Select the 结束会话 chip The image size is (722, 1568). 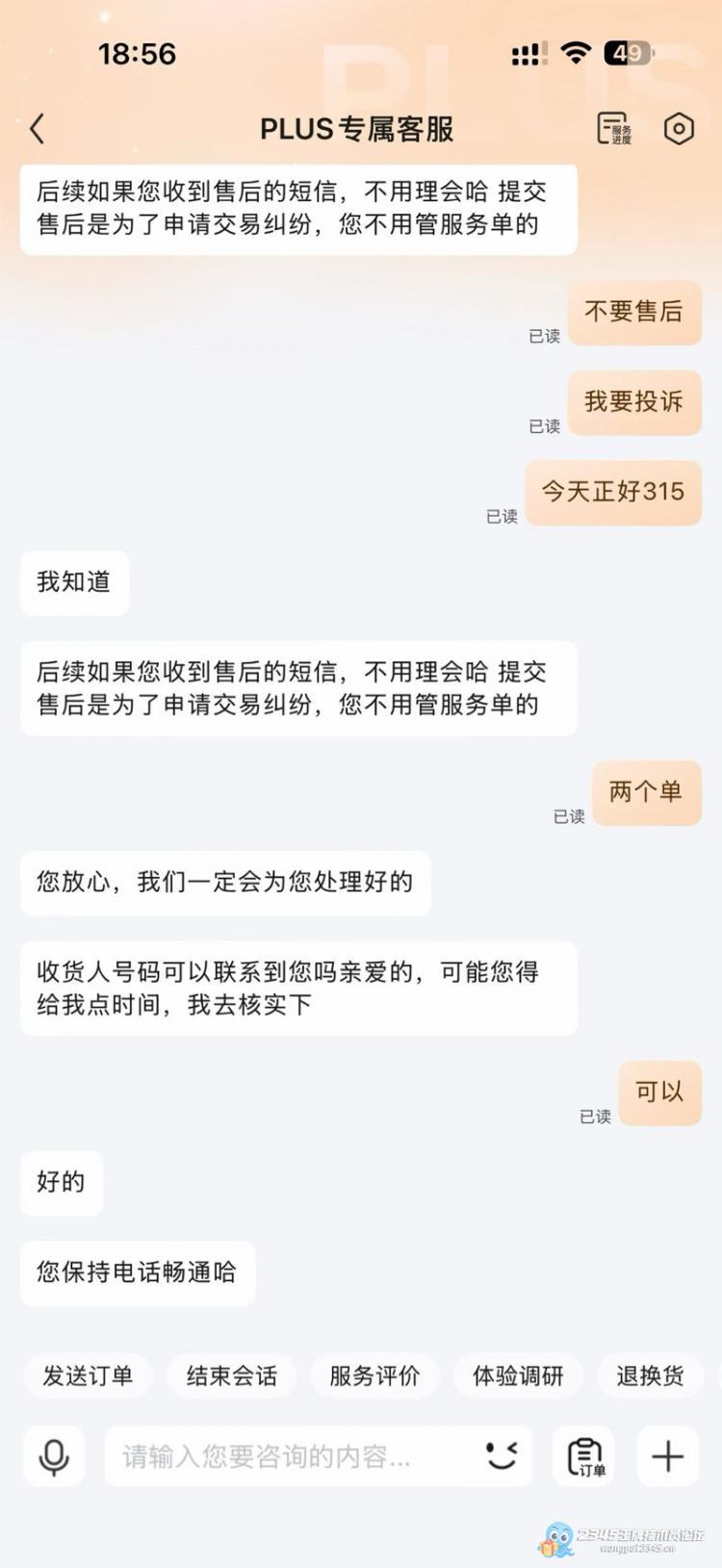pyautogui.click(x=231, y=1375)
